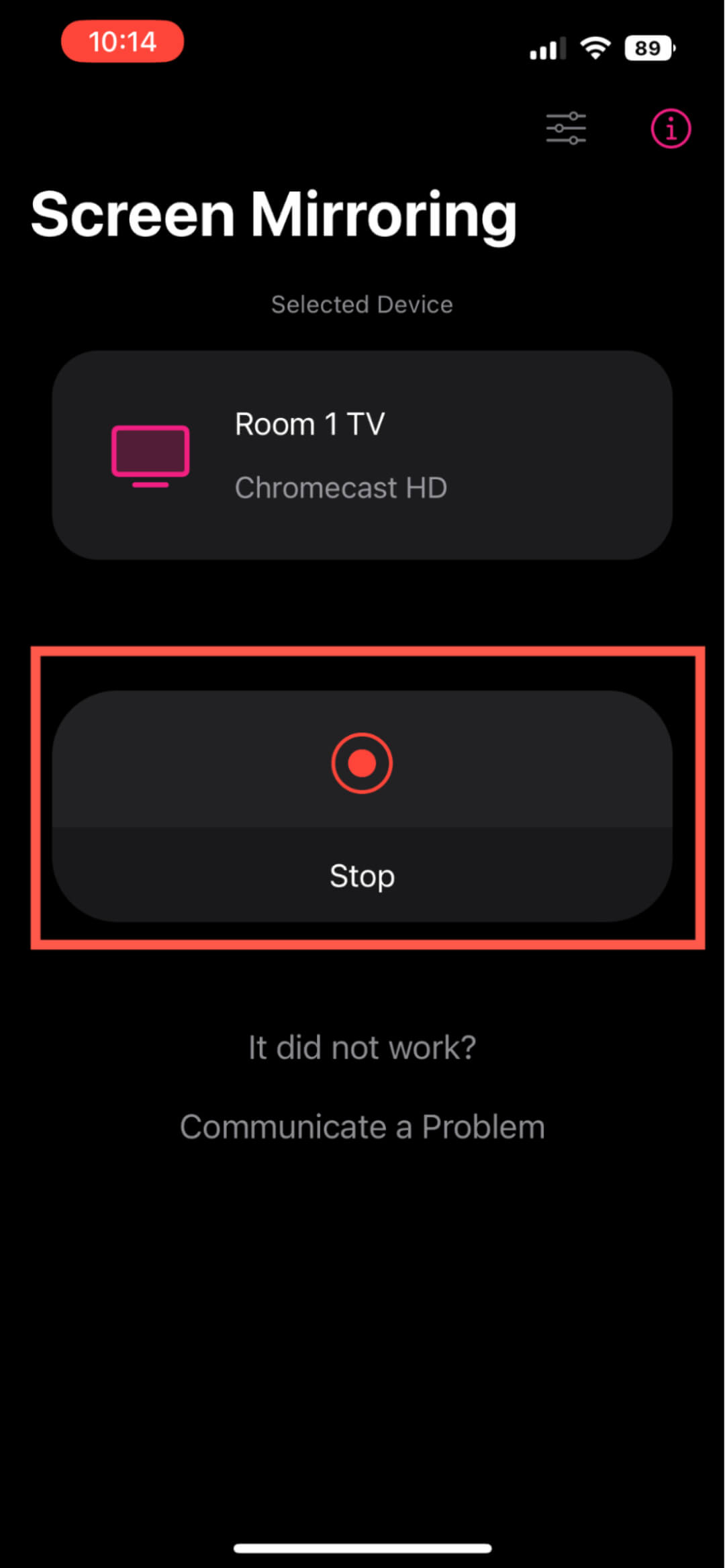Open the settings sliders icon
Screen dimensions: 725x1568
coord(566,128)
